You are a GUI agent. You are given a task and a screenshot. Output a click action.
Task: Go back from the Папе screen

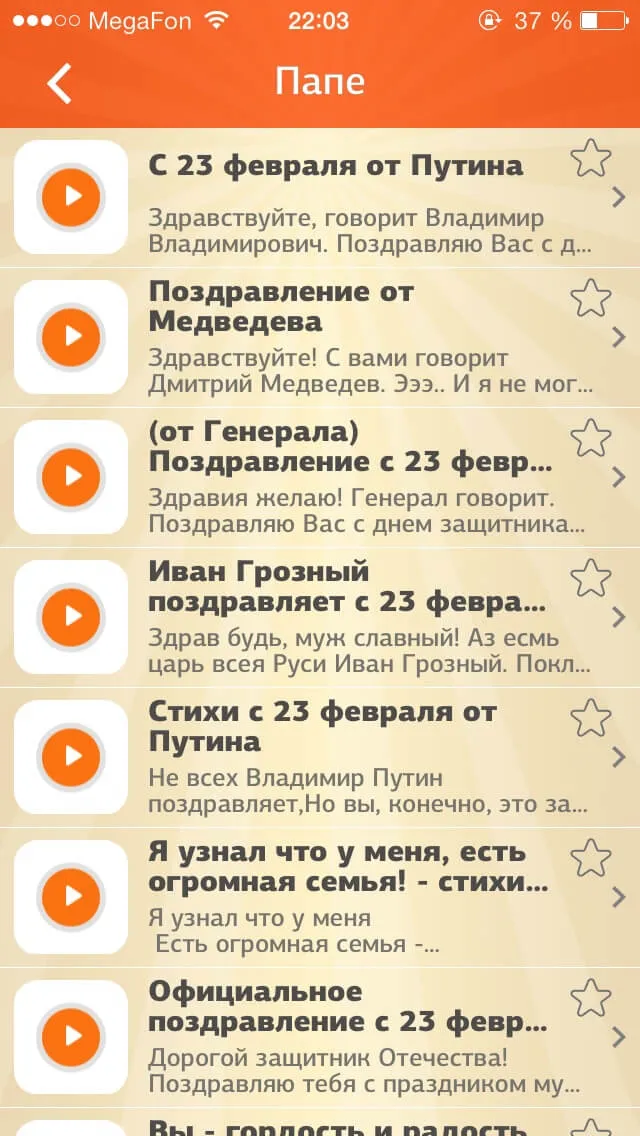pyautogui.click(x=59, y=83)
